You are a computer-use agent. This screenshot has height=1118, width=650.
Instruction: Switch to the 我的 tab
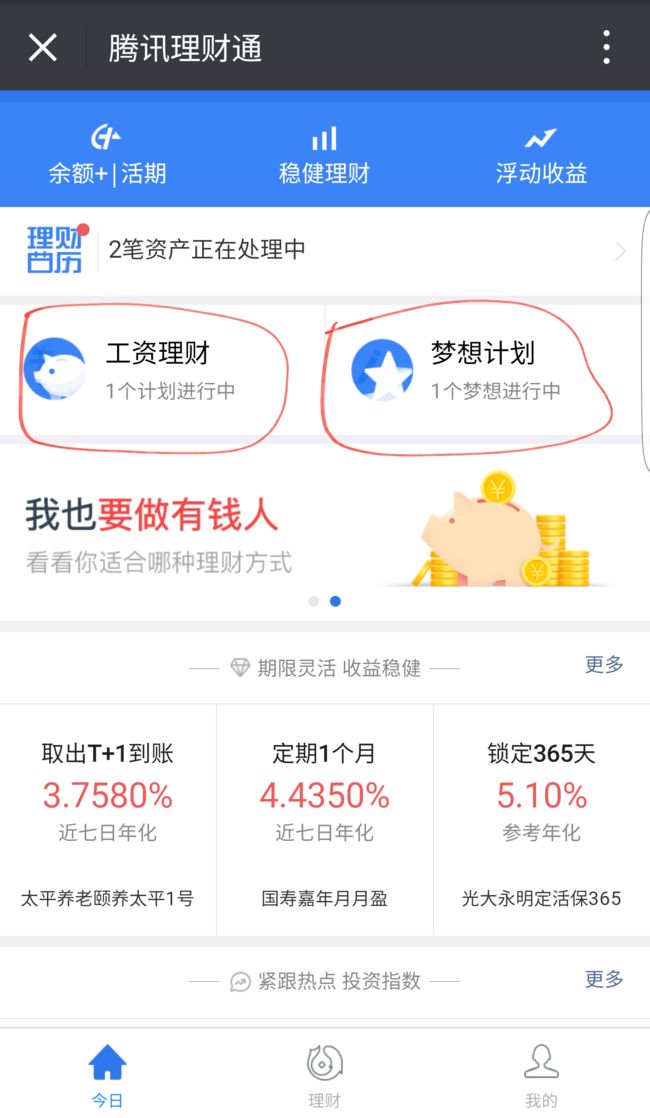pos(541,1075)
